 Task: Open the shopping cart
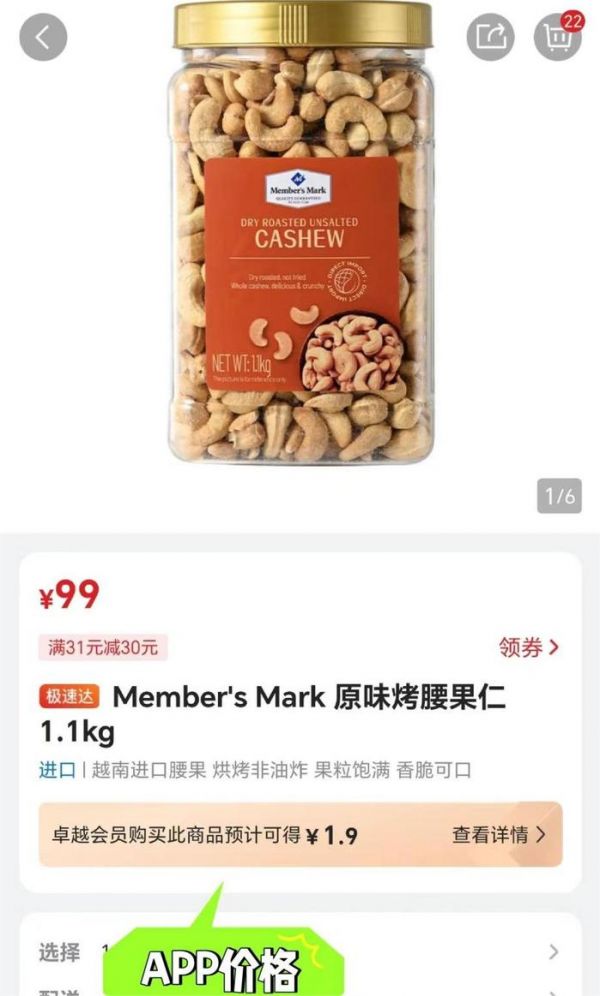pos(557,38)
